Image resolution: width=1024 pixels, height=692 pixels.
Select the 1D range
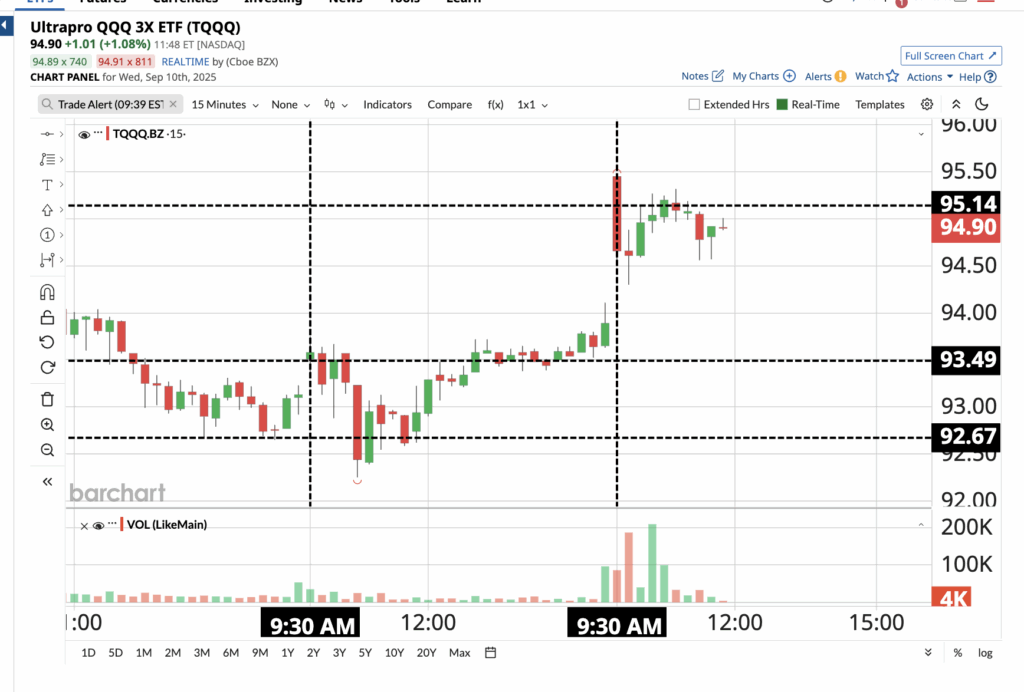pos(88,653)
